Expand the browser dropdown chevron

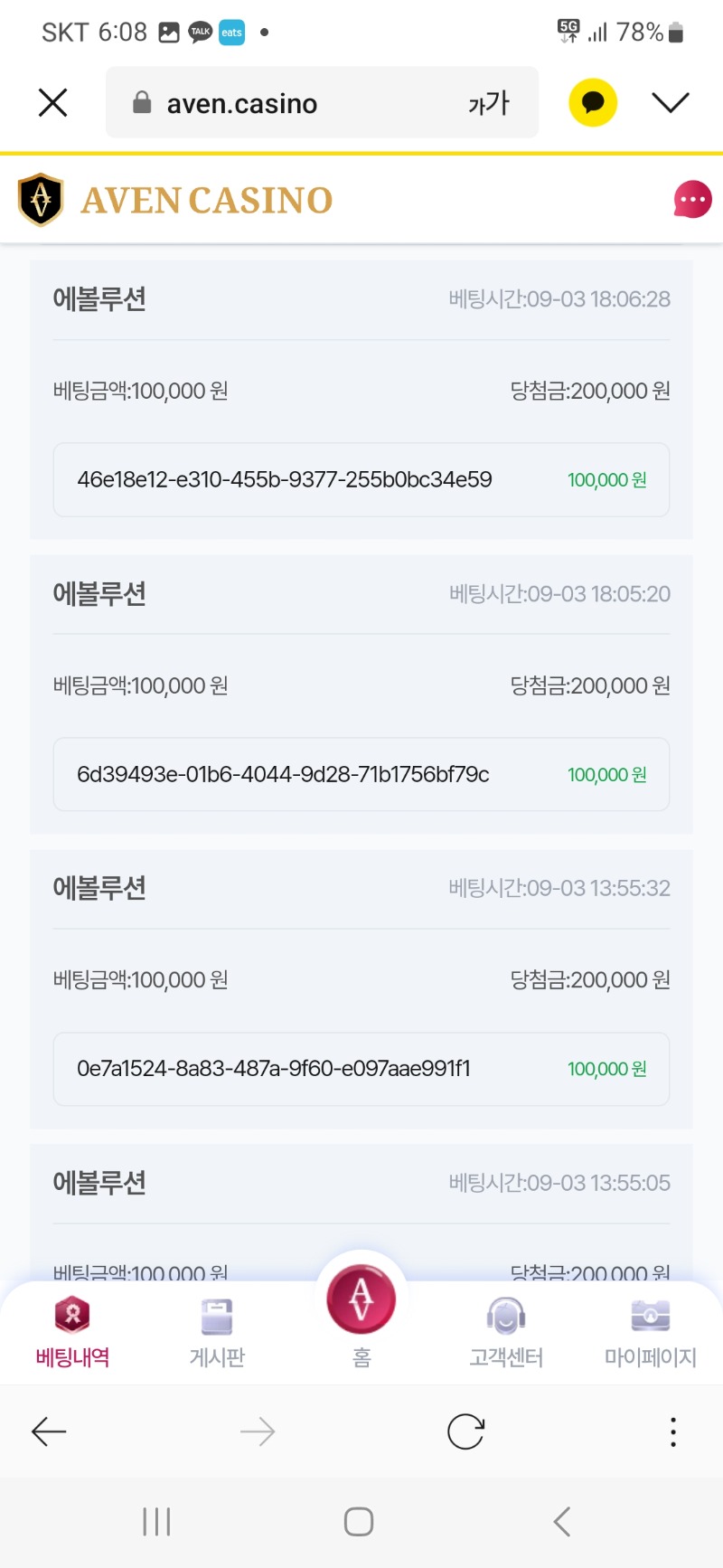(671, 103)
